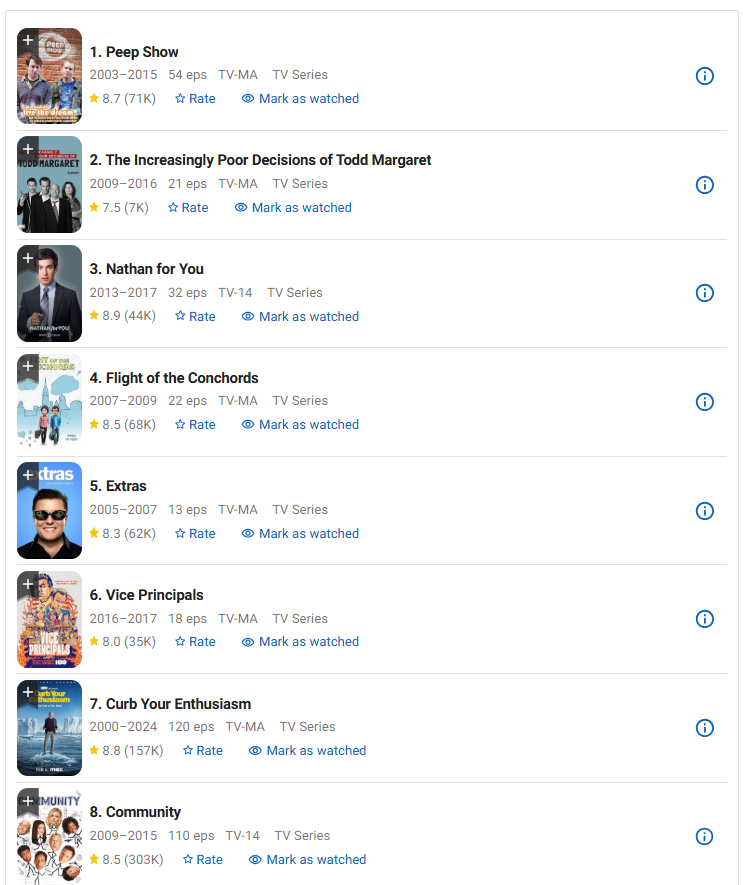The image size is (748, 885).
Task: Mark Todd Margaret as watched
Action: tap(293, 208)
